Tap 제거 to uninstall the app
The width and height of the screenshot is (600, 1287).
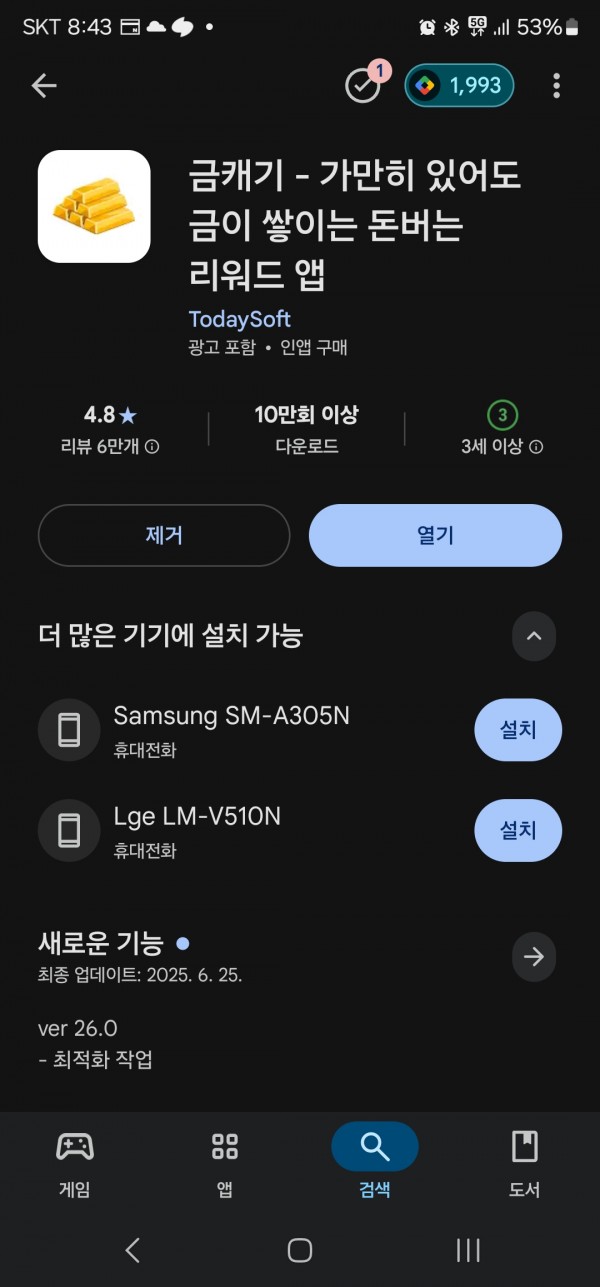click(164, 535)
